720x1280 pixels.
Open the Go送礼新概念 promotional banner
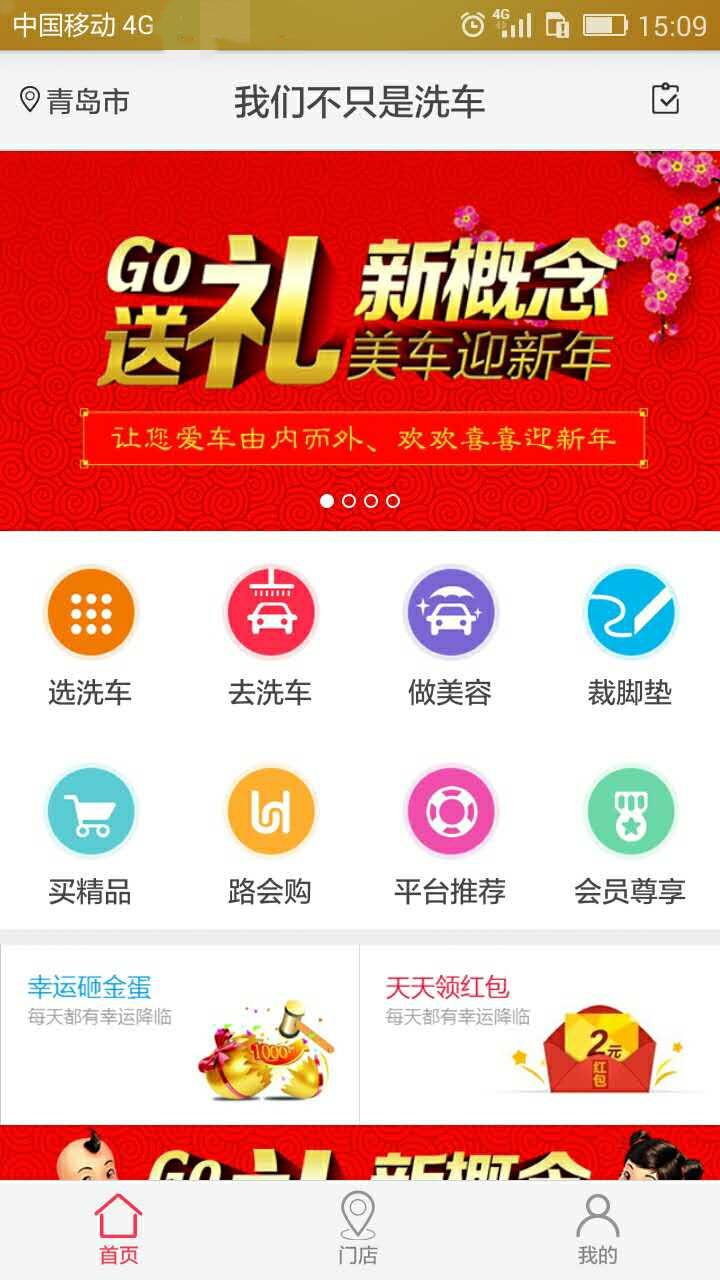tap(360, 341)
